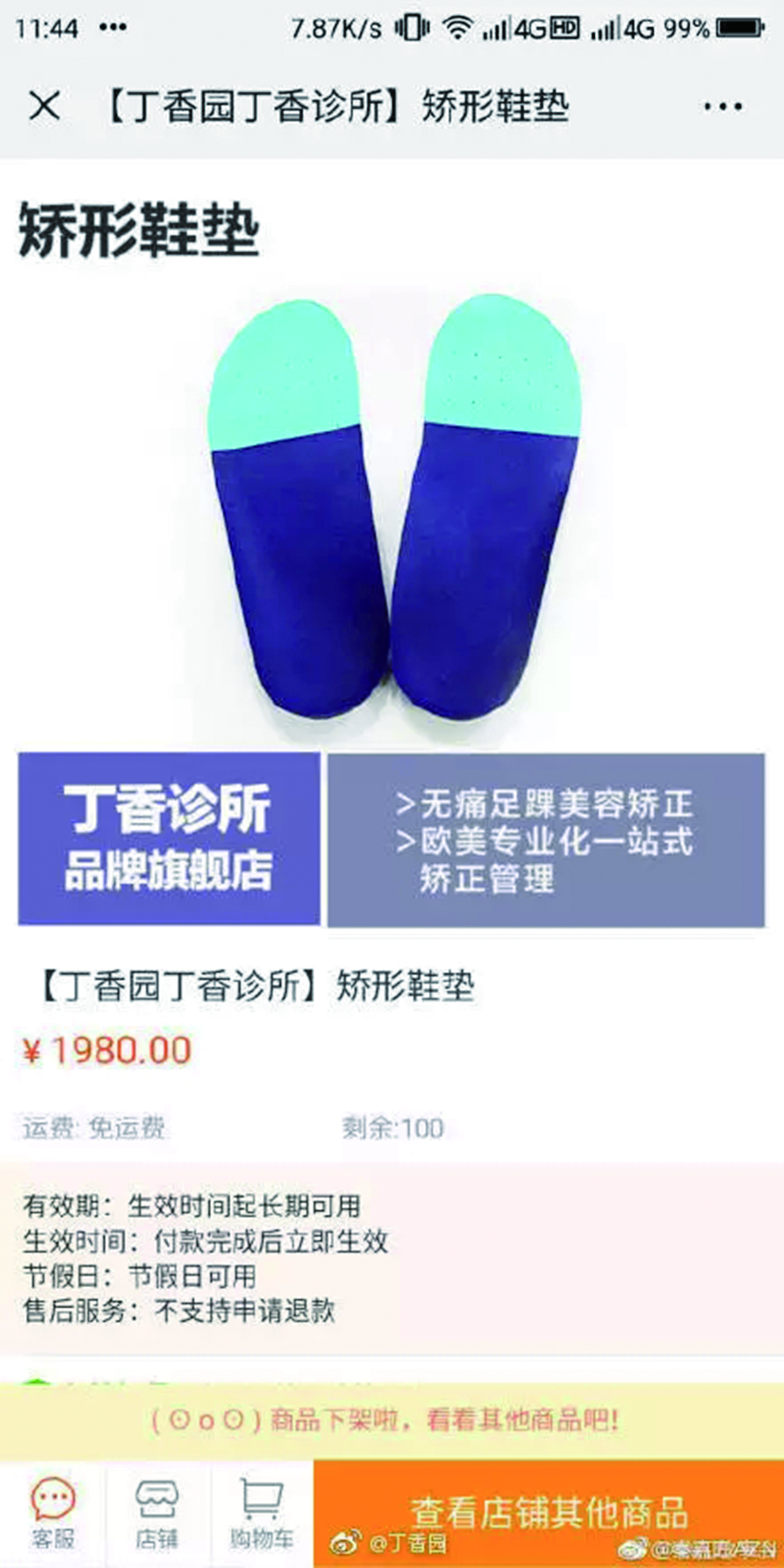This screenshot has width=784, height=1568.
Task: Go to the 店铺 store page
Action: click(157, 1514)
